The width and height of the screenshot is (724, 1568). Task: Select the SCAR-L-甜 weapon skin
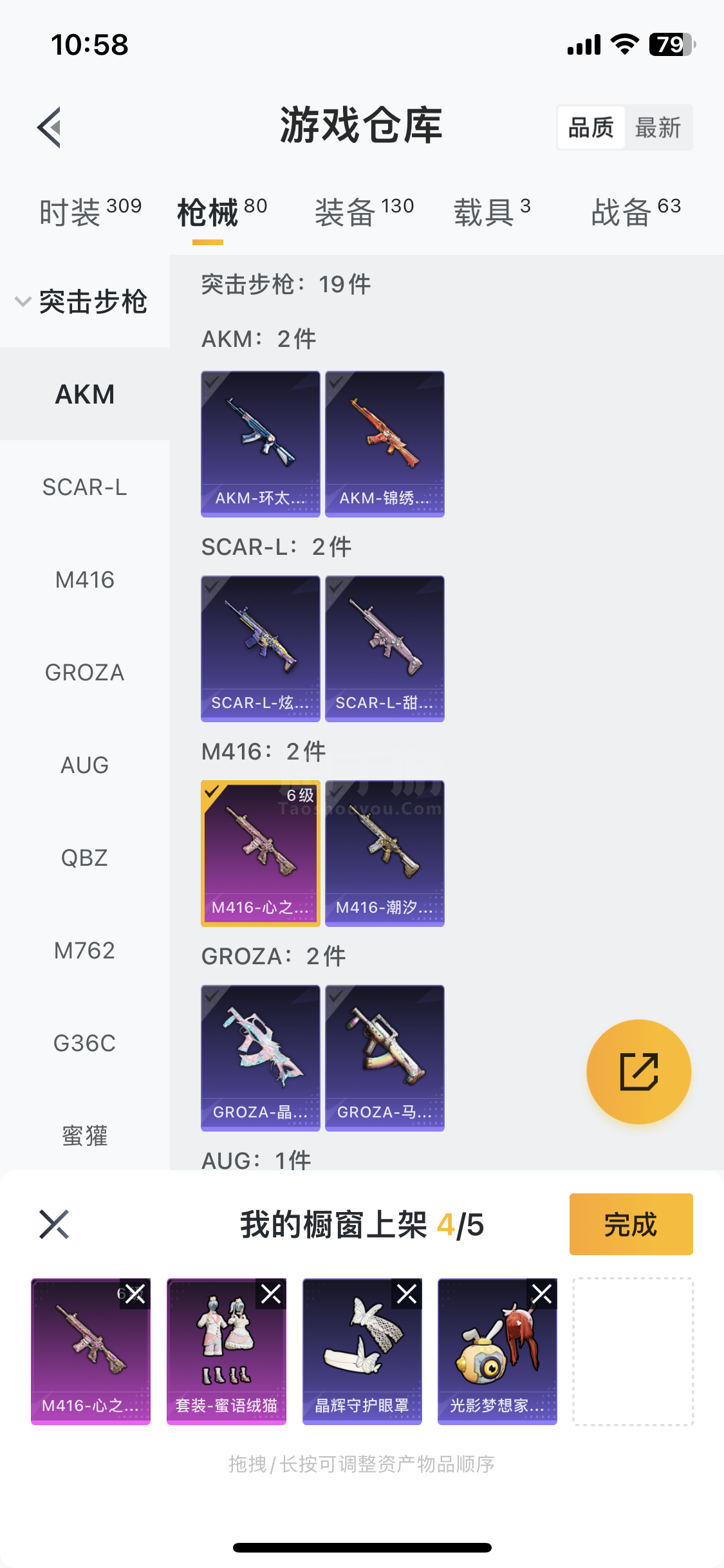[384, 648]
